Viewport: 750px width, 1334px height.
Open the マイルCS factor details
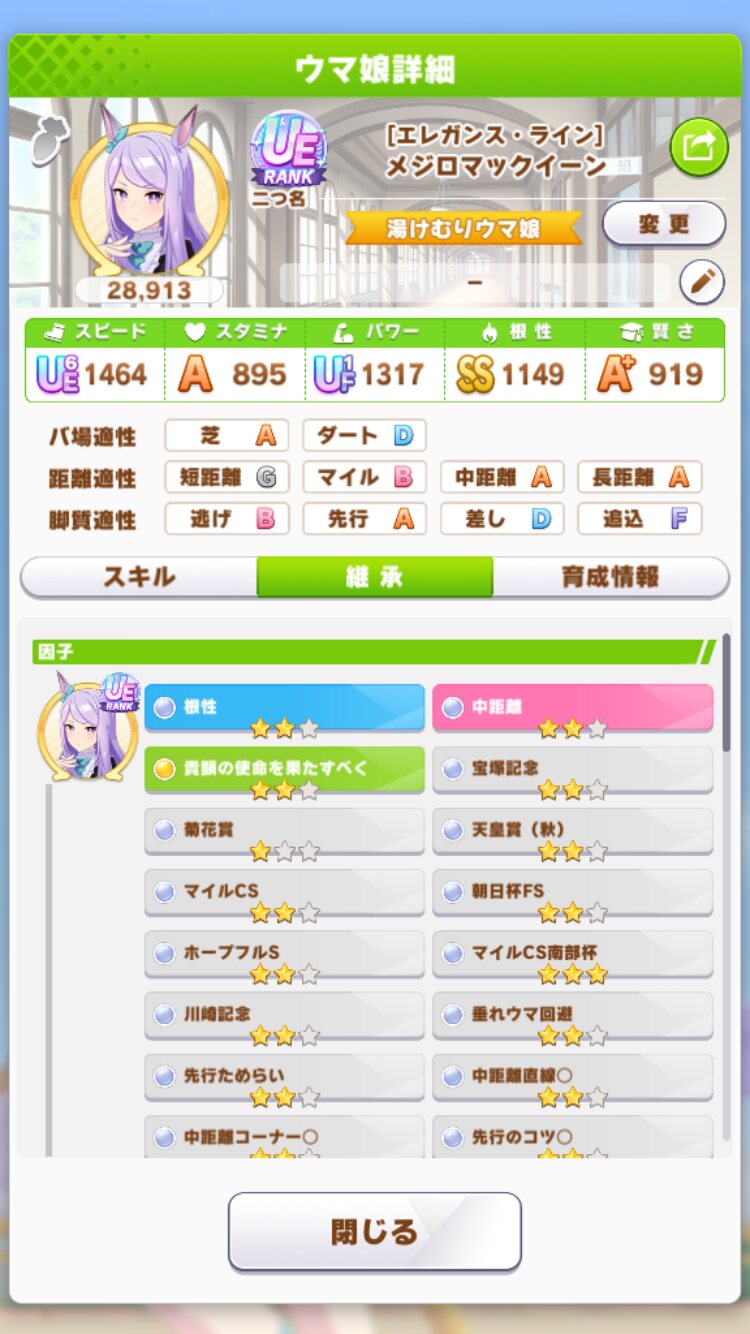(x=284, y=892)
